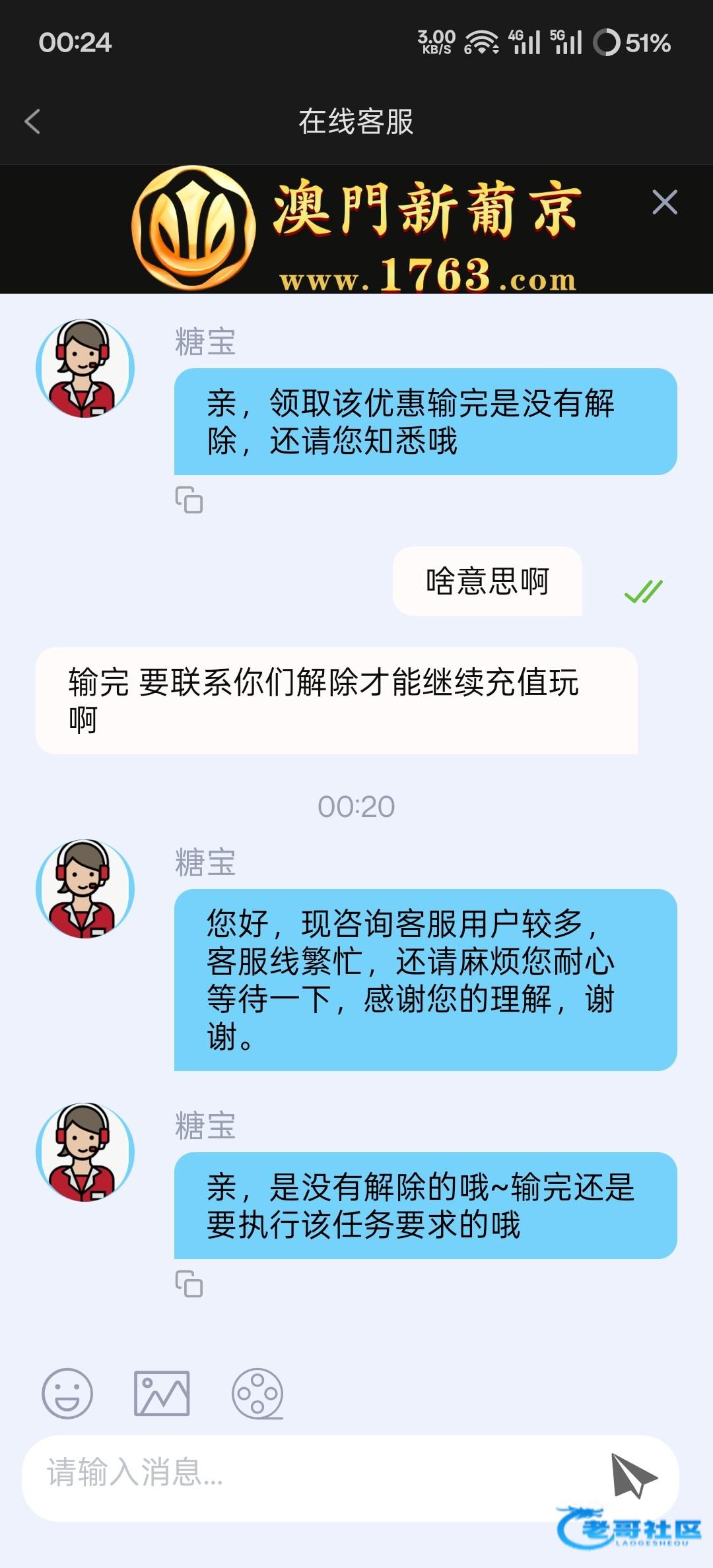The width and height of the screenshot is (713, 1568).
Task: Copy the message starting 亲，是没有解除的哦
Action: [189, 1284]
